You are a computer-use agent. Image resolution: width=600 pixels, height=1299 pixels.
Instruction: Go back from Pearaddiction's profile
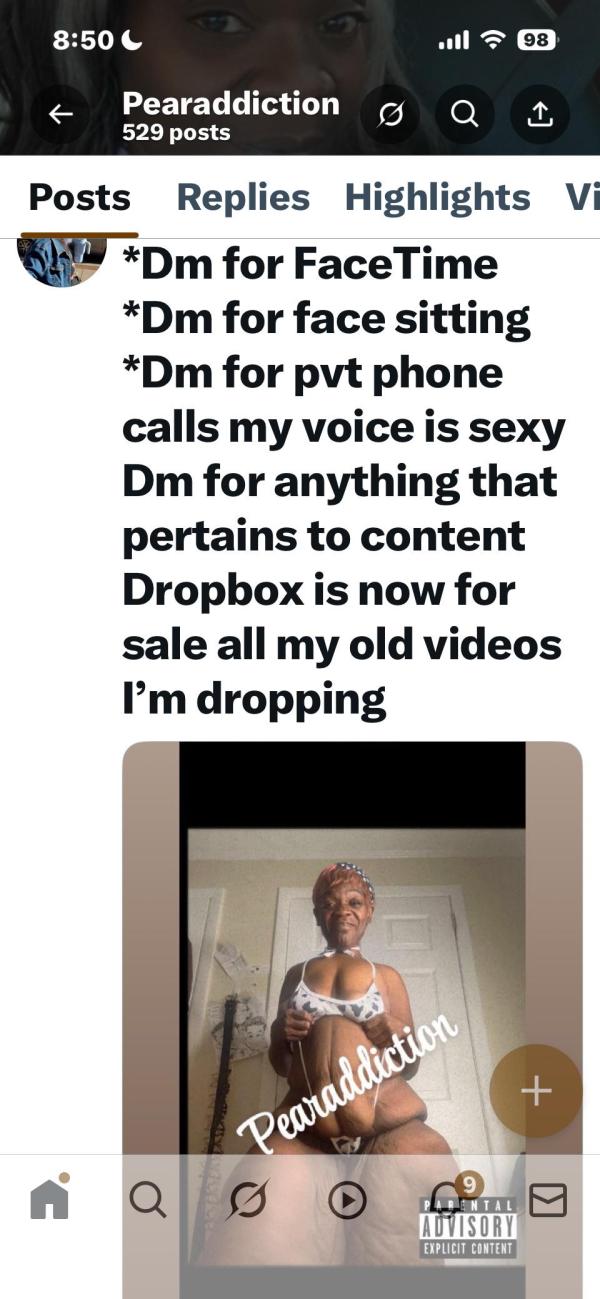coord(61,115)
